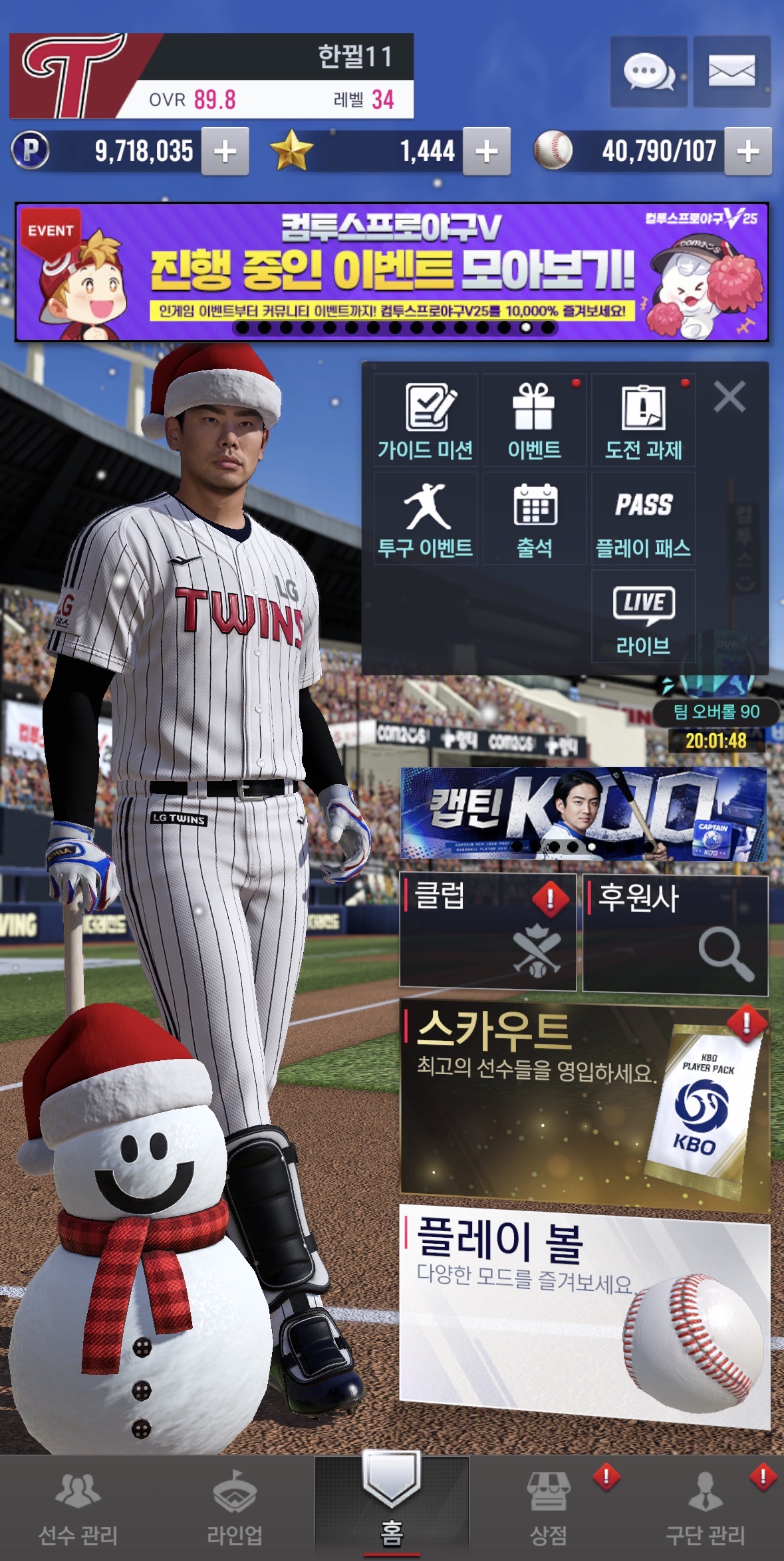Open the mailbox envelope icon

tap(731, 72)
